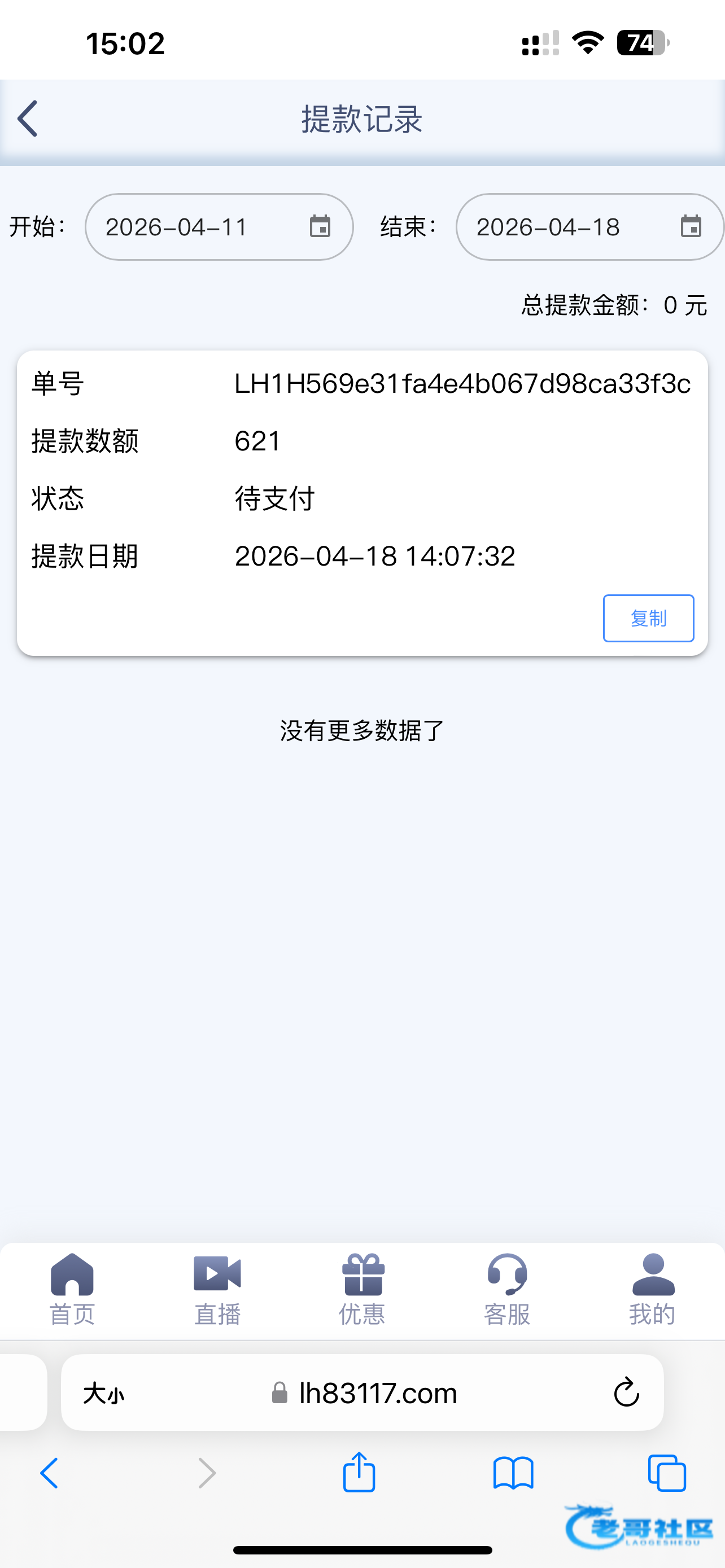The width and height of the screenshot is (725, 1568).
Task: Open the 结束 date picker
Action: [589, 227]
